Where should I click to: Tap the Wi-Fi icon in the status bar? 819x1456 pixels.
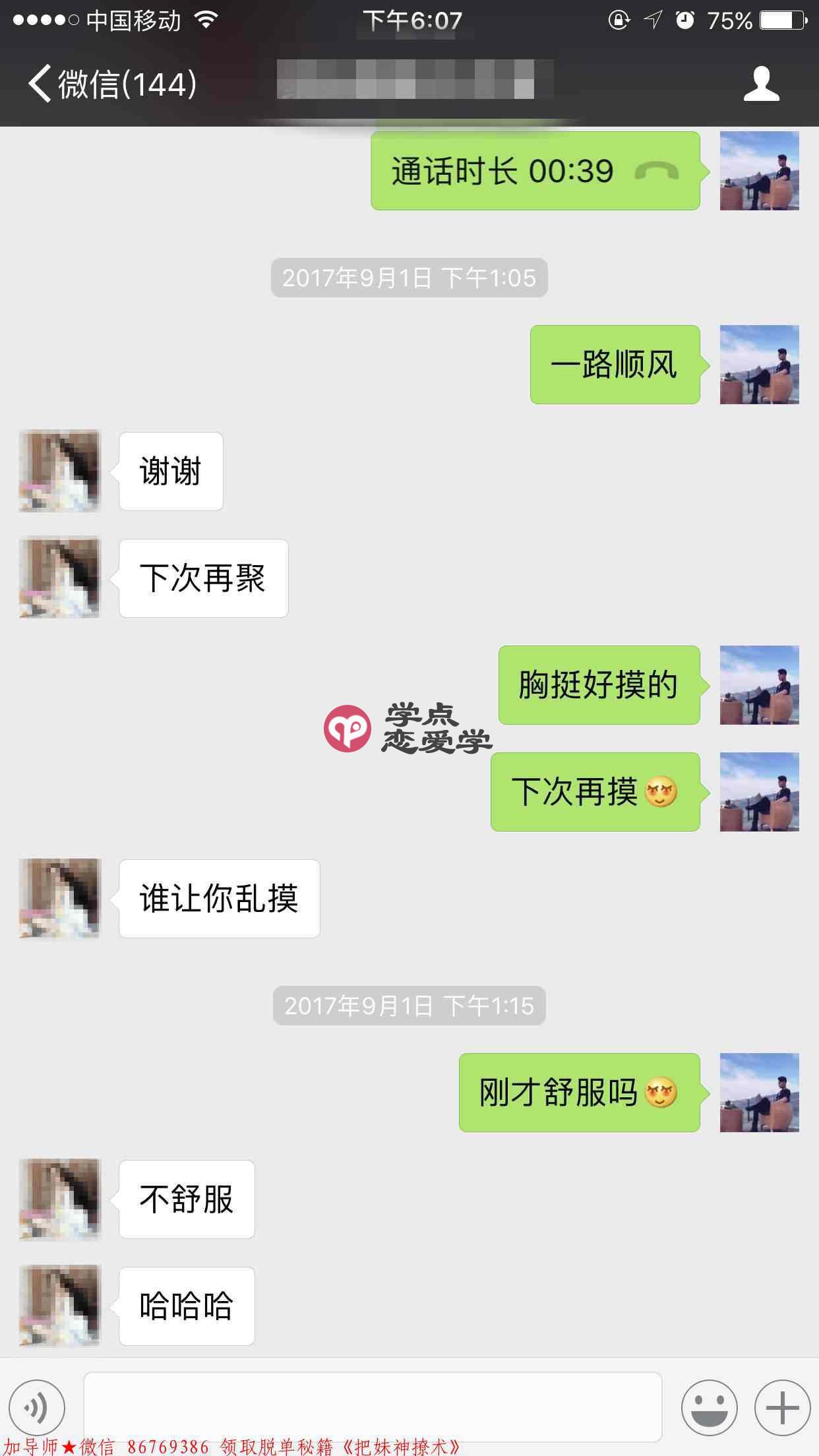tap(205, 20)
